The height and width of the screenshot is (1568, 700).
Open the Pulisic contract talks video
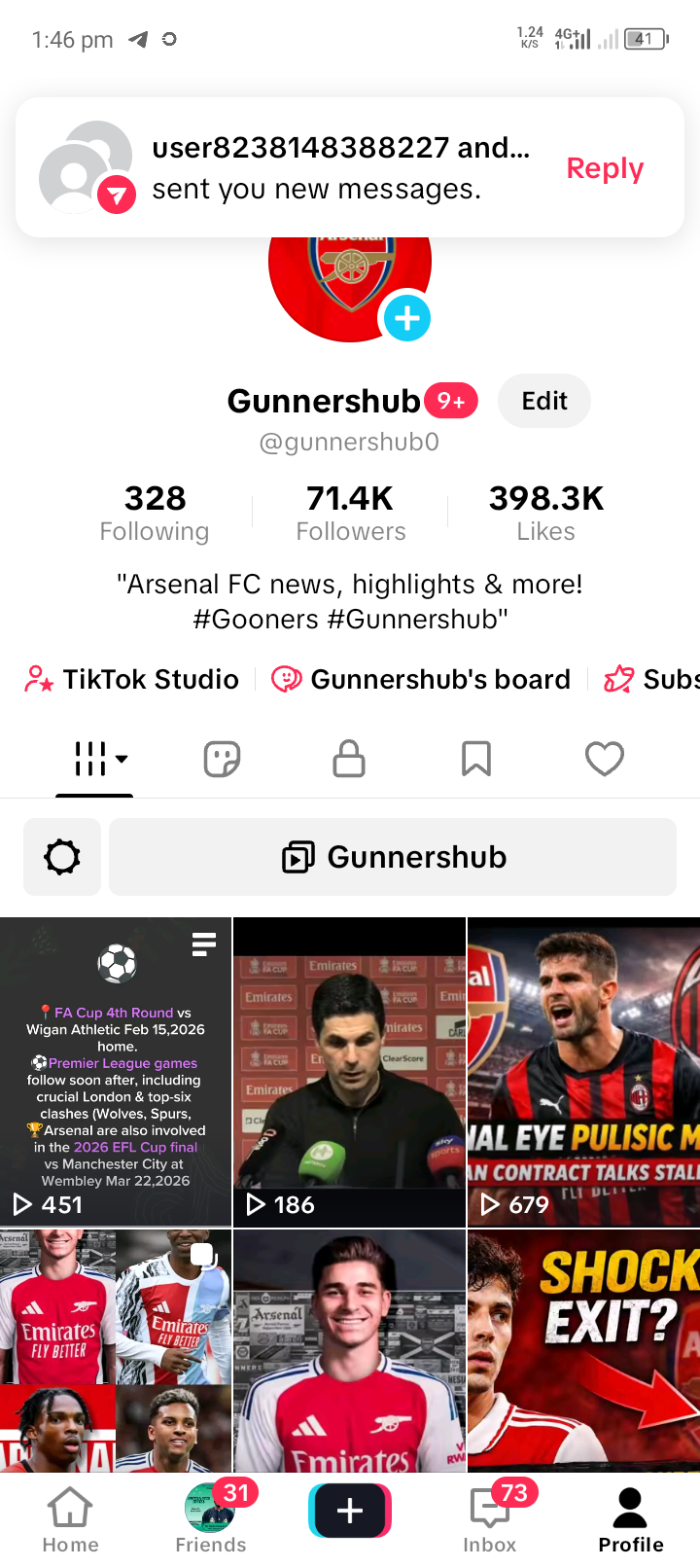[x=583, y=1072]
